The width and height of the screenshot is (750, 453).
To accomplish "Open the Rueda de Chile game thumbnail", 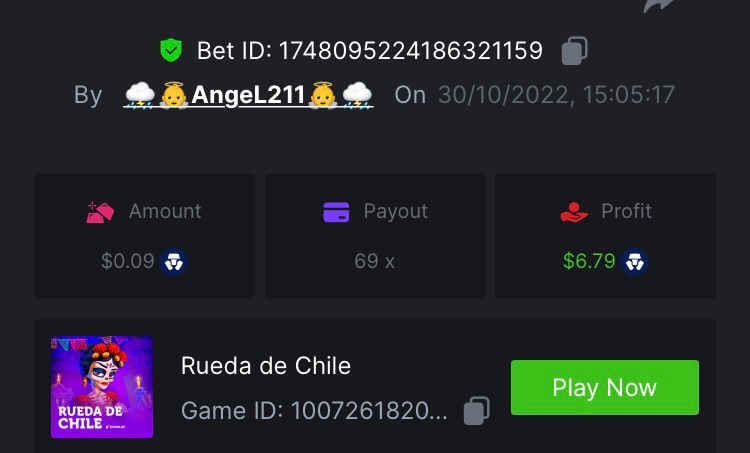I will [102, 387].
